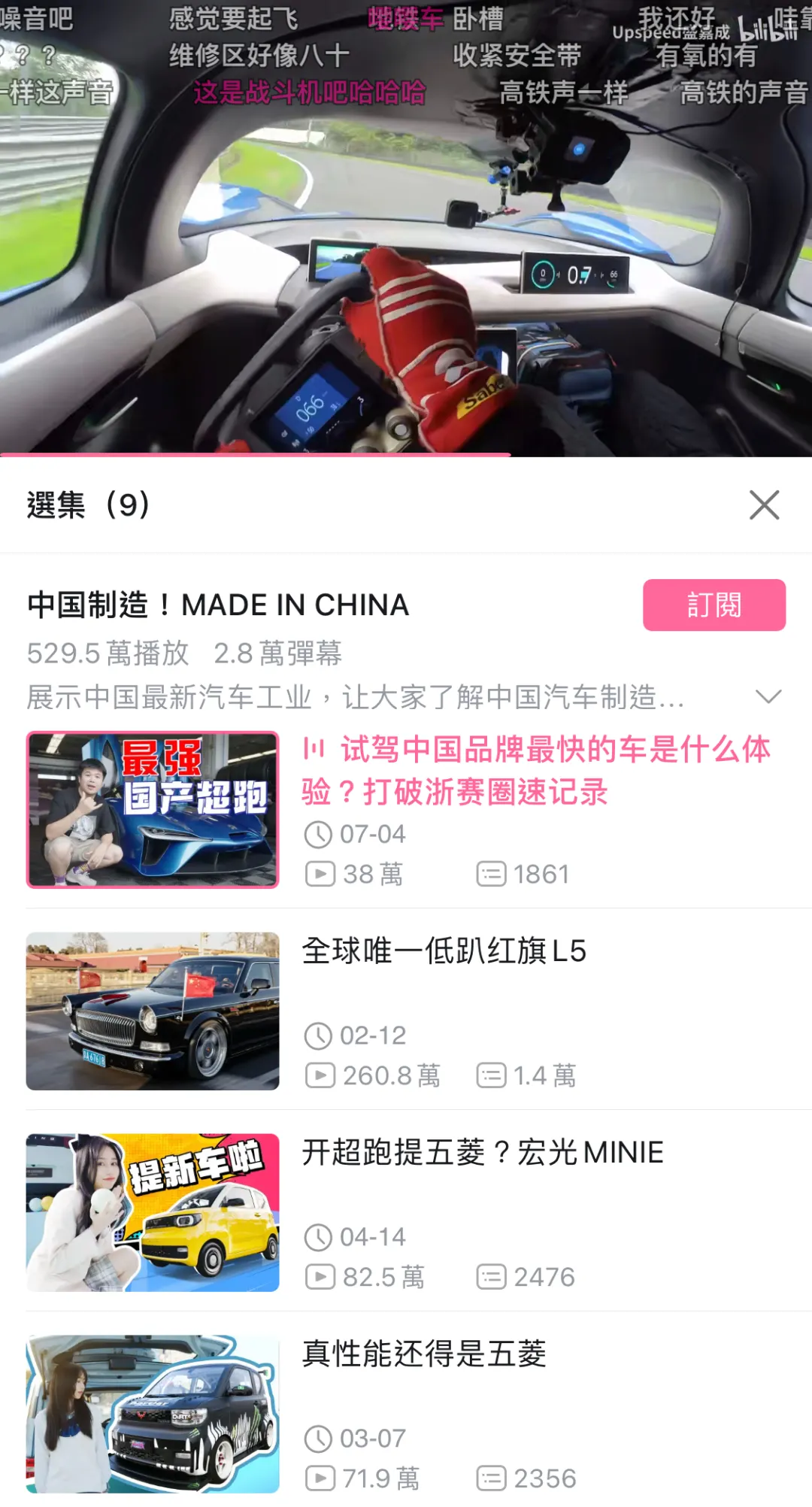
Task: Play the video 全球唯一低趴红旗L5
Action: click(444, 951)
